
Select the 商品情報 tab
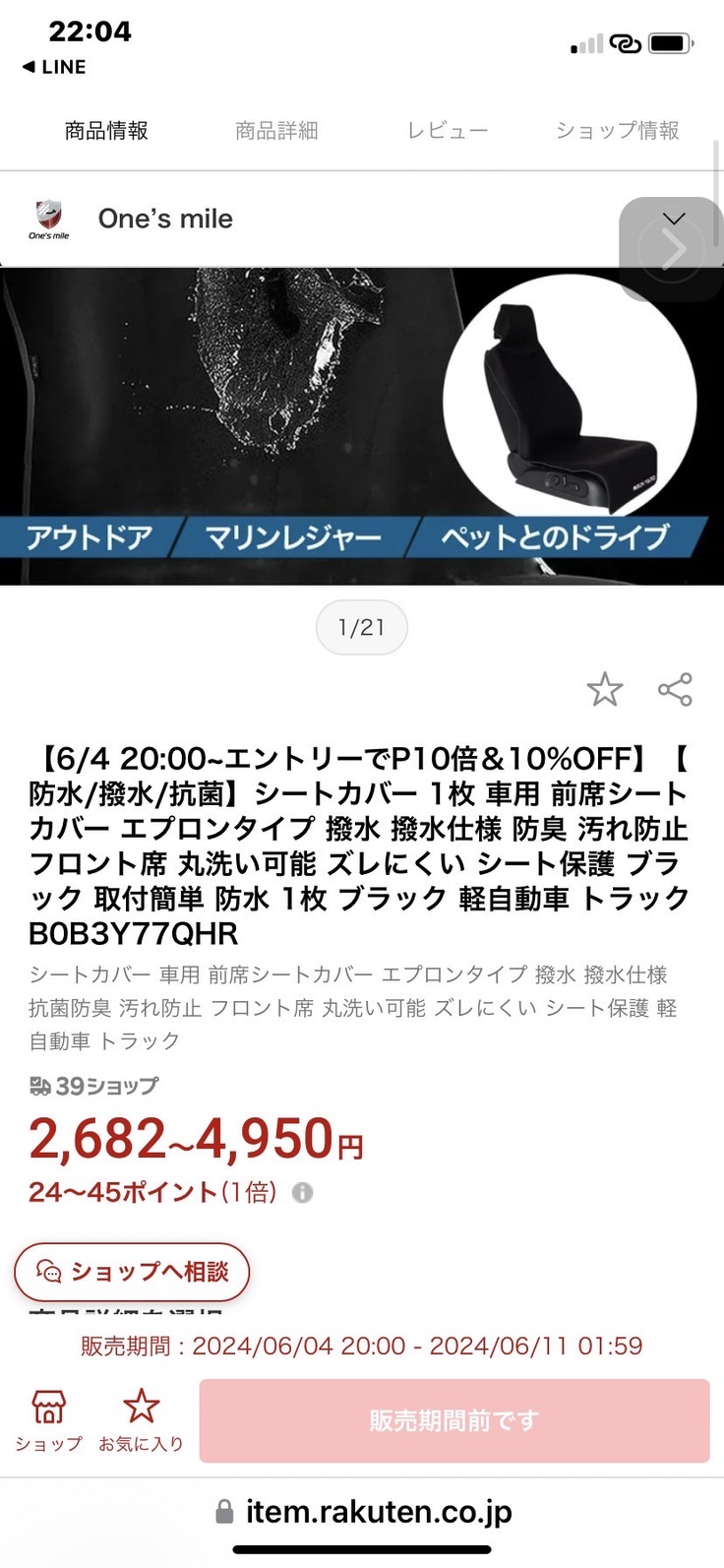(x=106, y=131)
